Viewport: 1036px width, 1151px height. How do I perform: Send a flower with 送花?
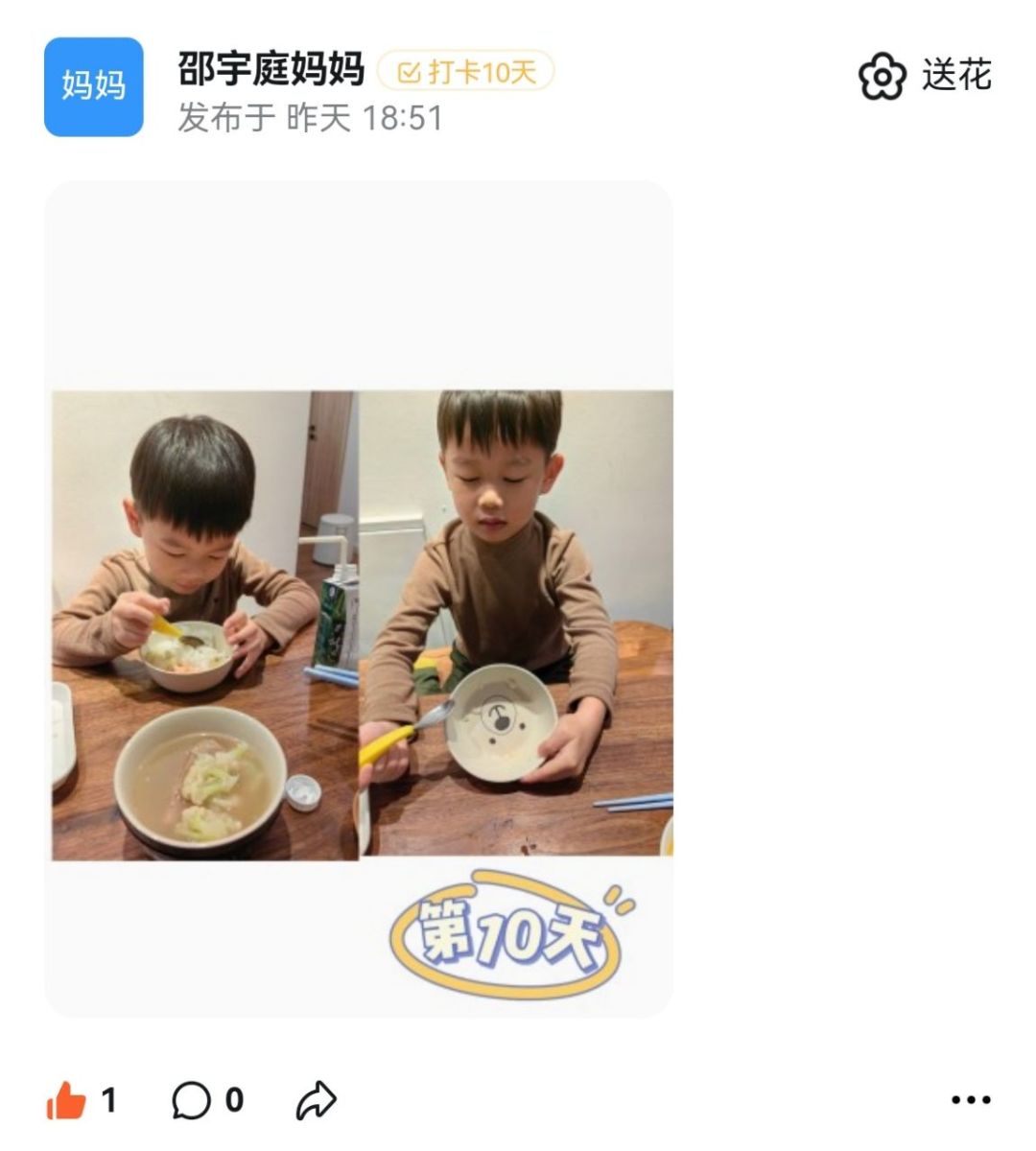pos(924,76)
